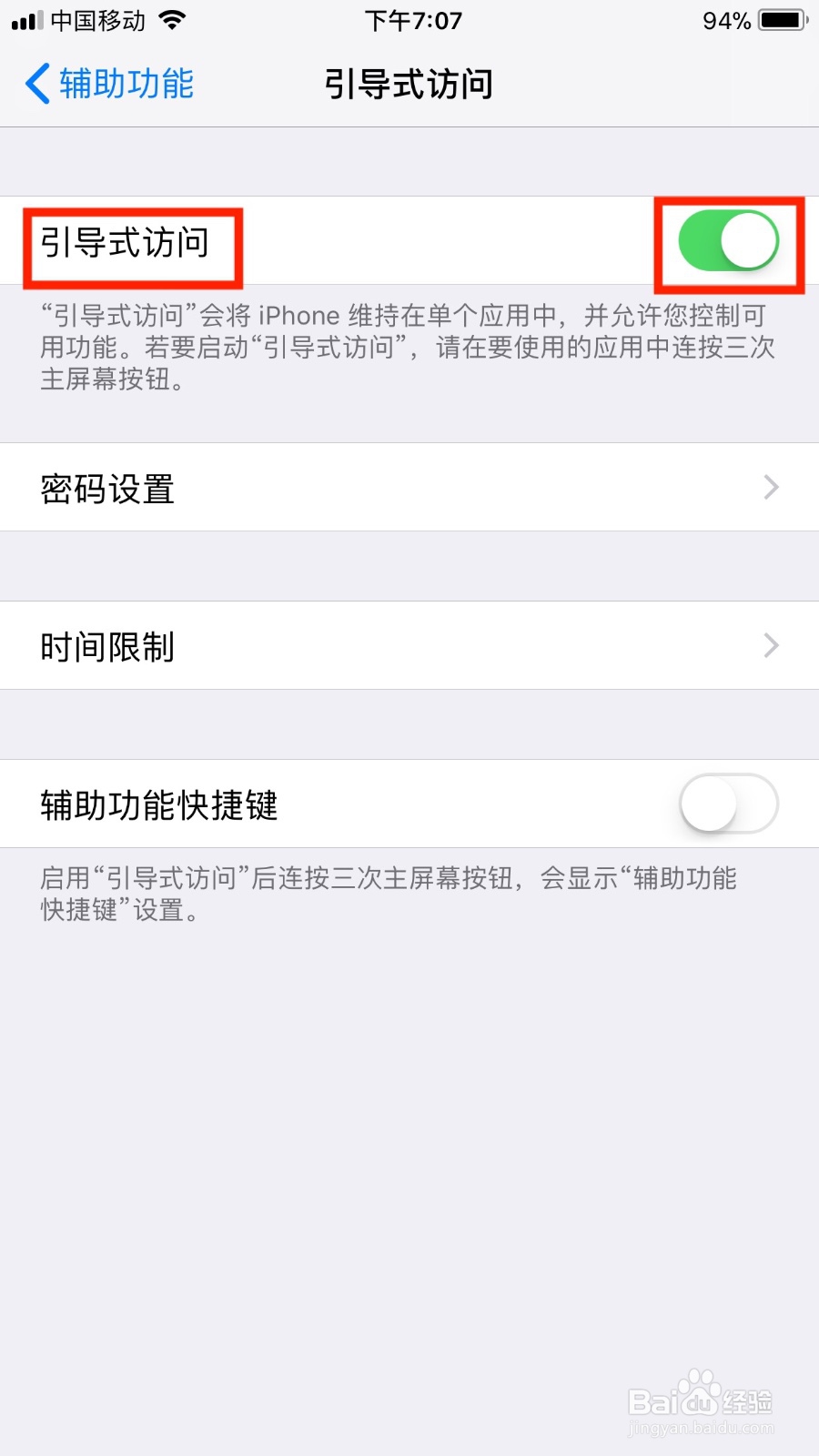Open the 密码设置 disclosure row

click(409, 488)
